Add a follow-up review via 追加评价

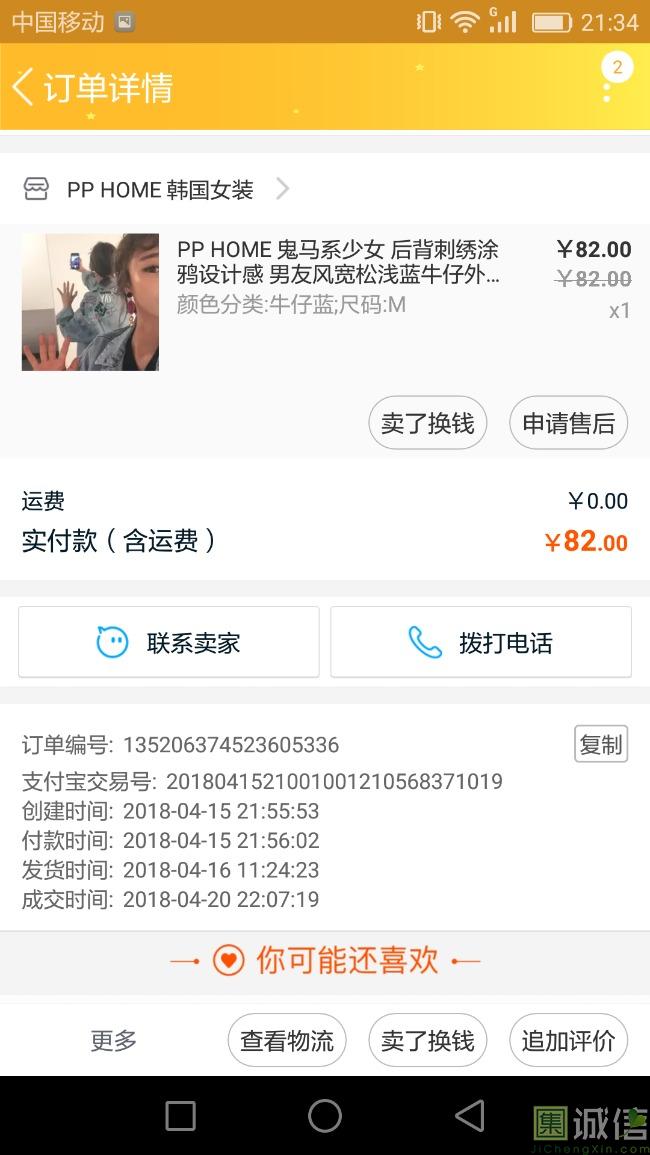click(568, 1040)
